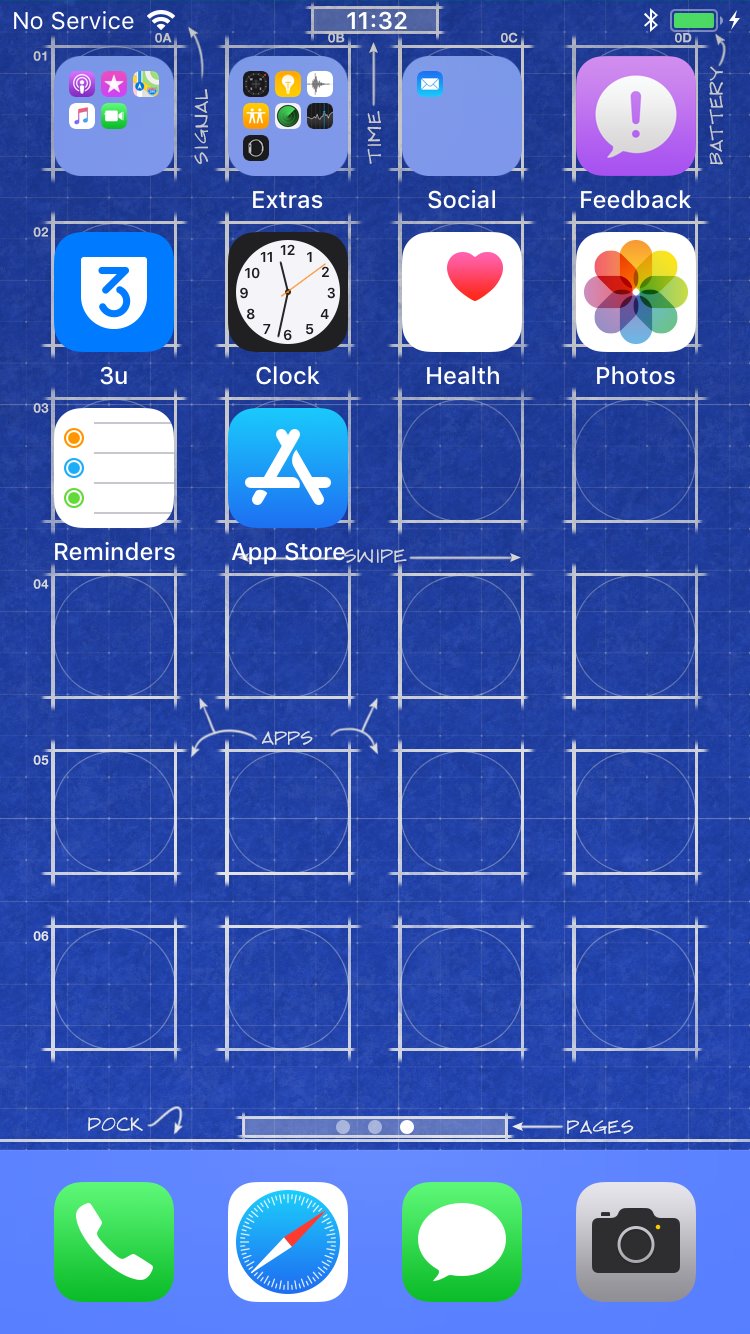Open the Extras folder
750x1334 pixels.
tap(288, 116)
